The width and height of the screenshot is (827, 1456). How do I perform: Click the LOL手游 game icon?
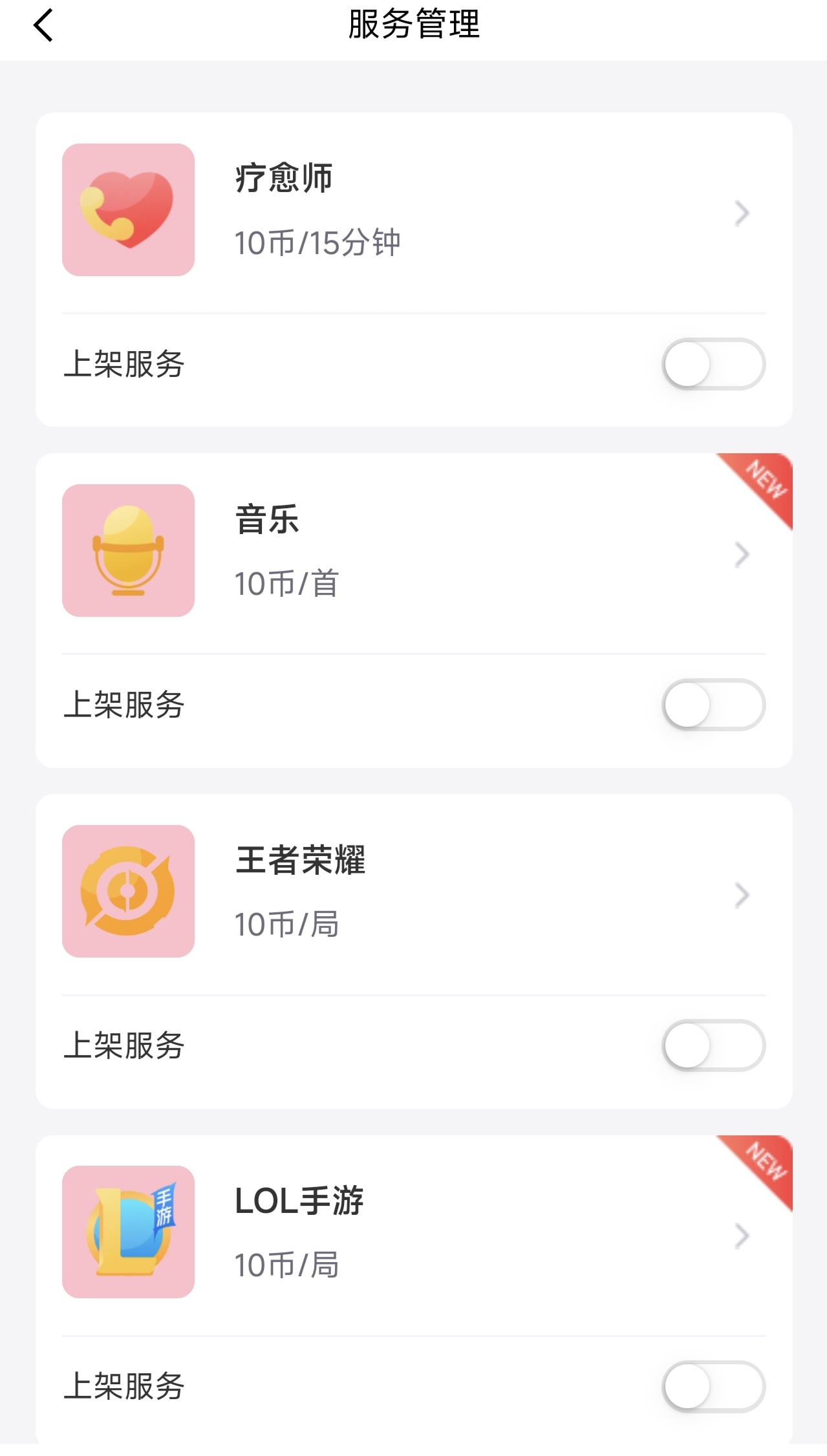pos(127,1232)
